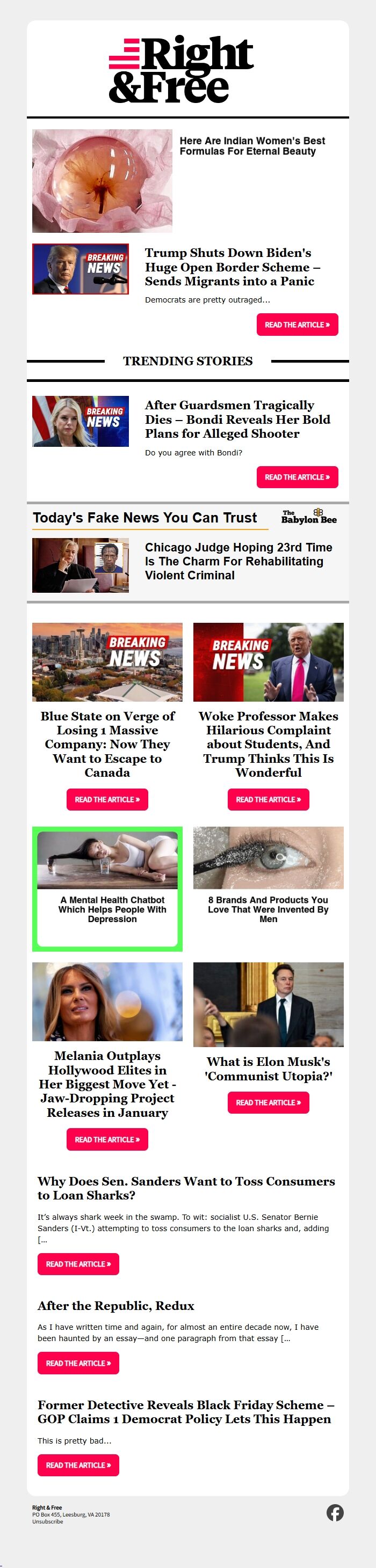Read the article about Bondi's bold plans

click(297, 477)
